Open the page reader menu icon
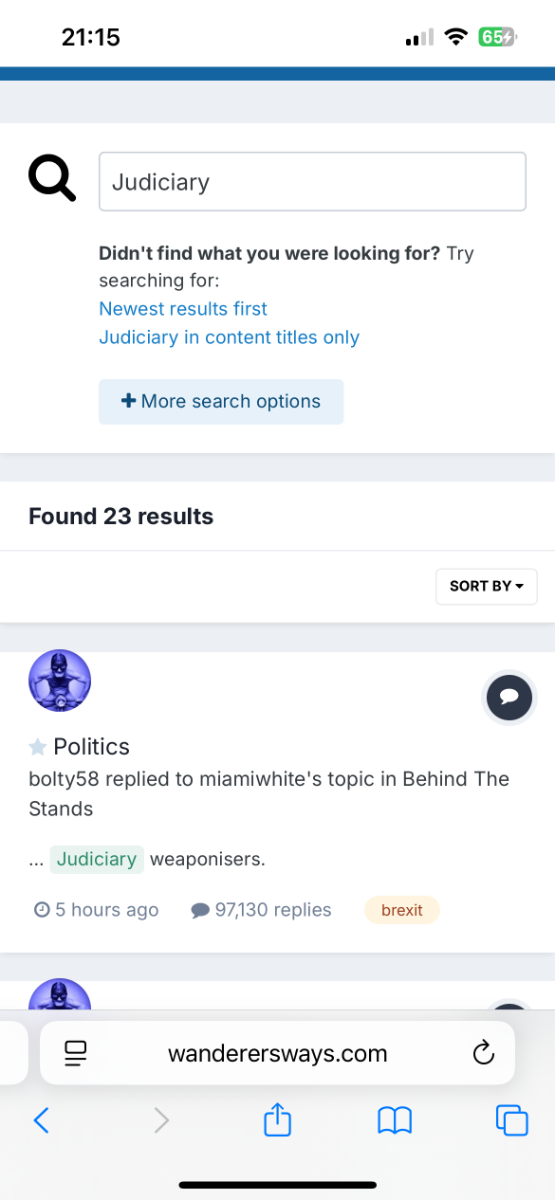Viewport: 555px width, 1200px height. coord(75,1053)
